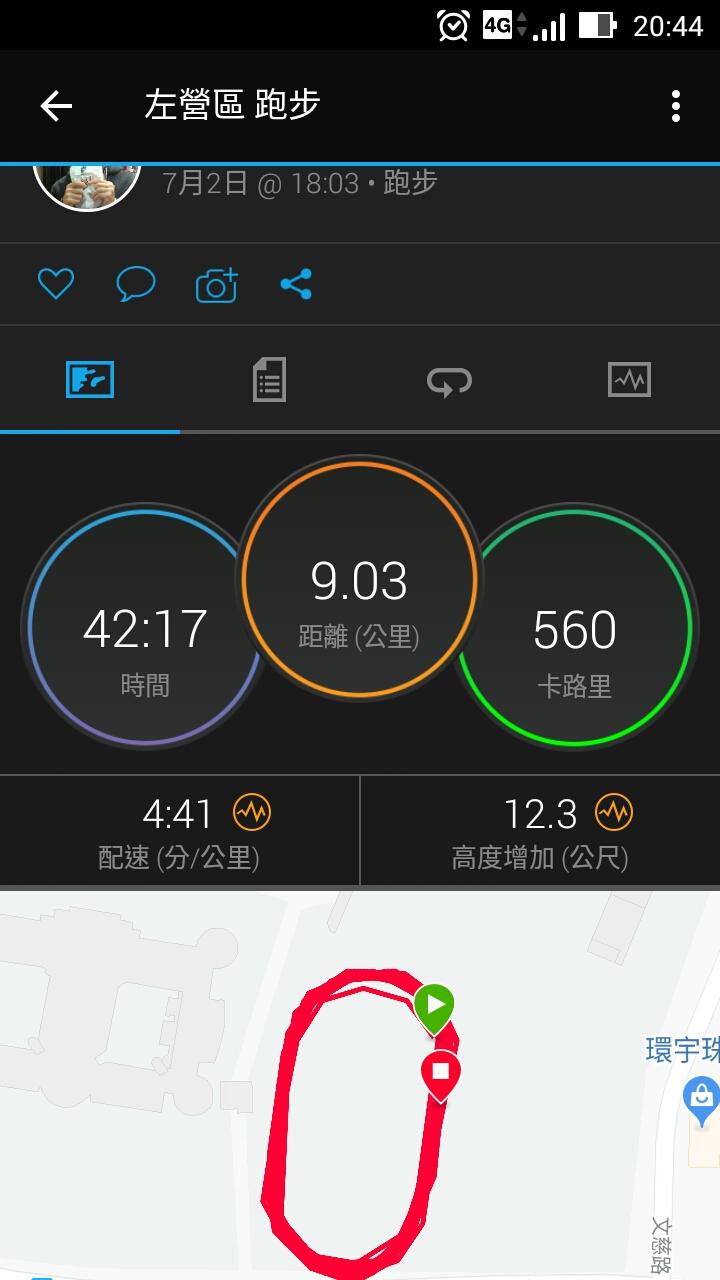Viewport: 720px width, 1280px height.
Task: Add a photo with the camera icon
Action: (x=217, y=285)
